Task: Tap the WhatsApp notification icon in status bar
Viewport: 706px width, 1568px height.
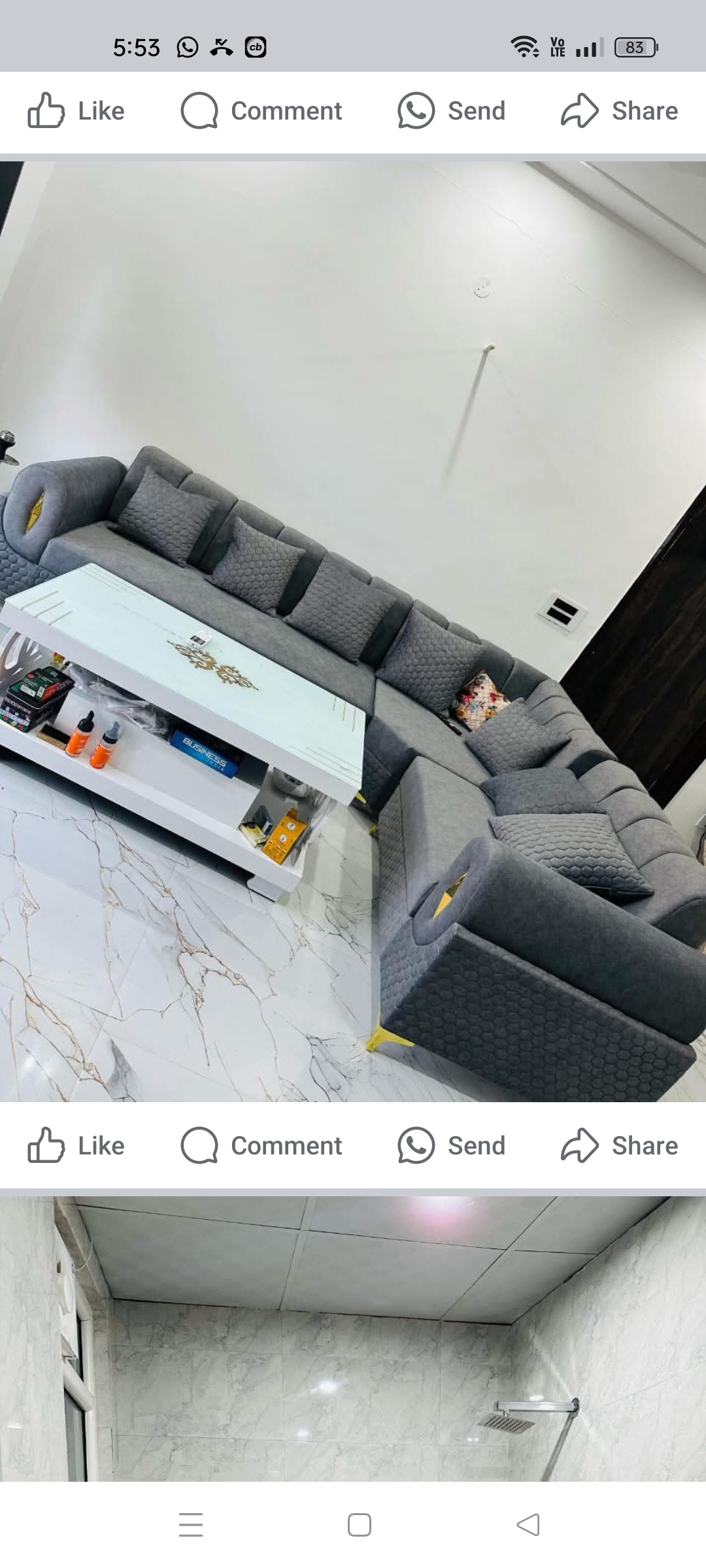Action: [x=187, y=47]
